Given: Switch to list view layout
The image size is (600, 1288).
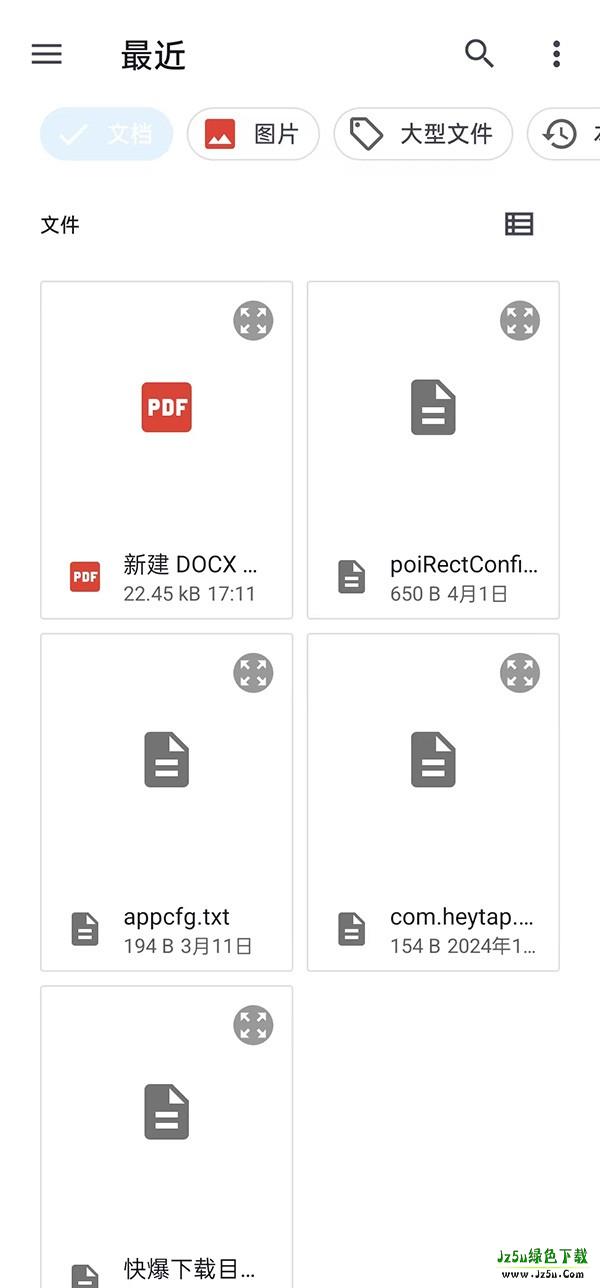Looking at the screenshot, I should coord(519,224).
